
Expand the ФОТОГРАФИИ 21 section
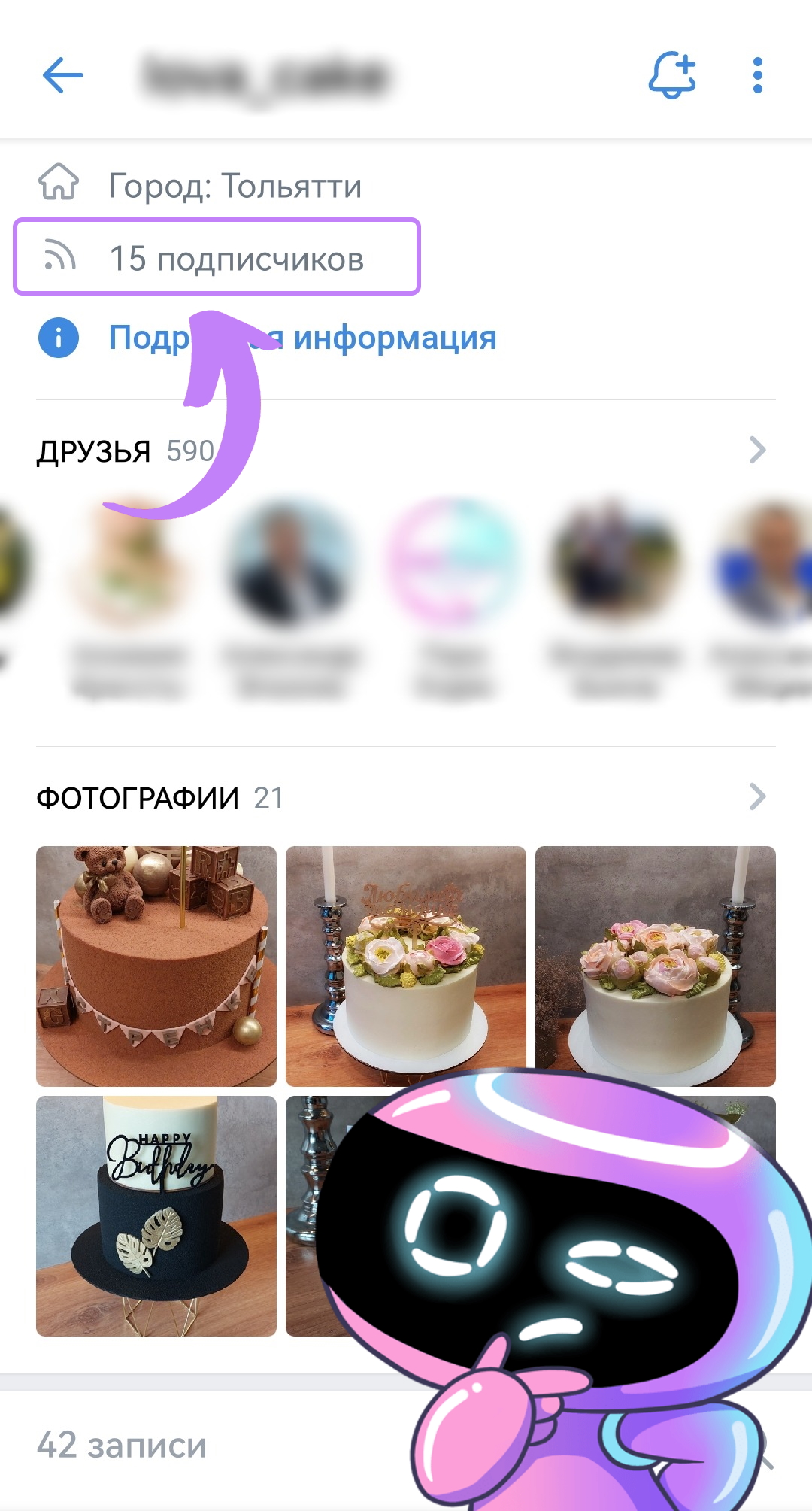[757, 796]
